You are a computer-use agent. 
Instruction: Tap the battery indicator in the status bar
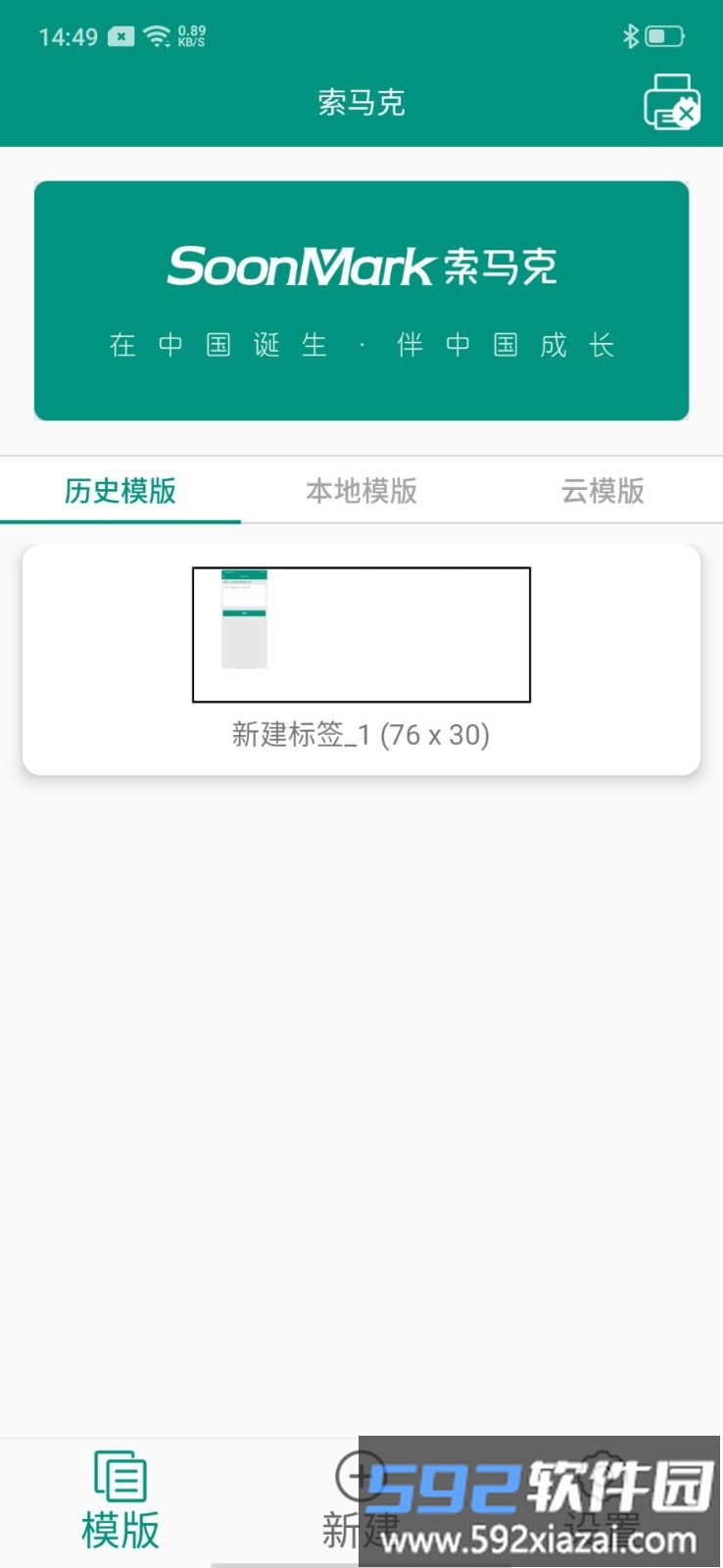665,35
